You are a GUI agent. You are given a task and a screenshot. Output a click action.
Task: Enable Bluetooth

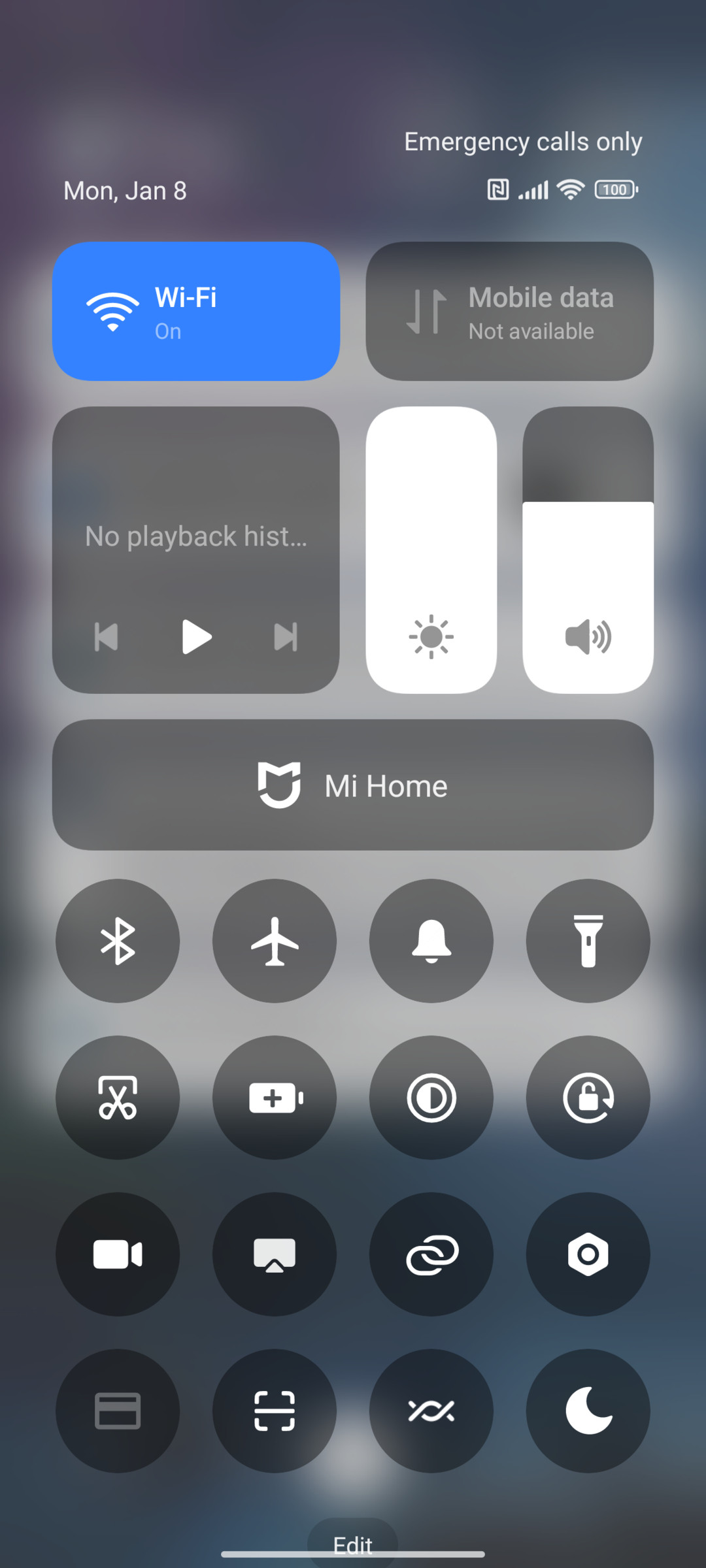pos(118,941)
